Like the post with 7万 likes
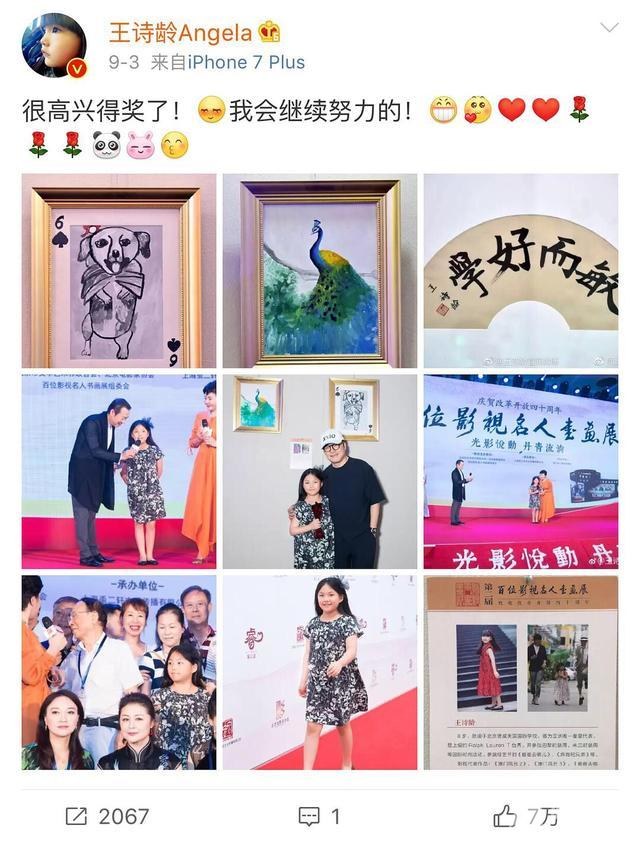Viewport: 640px width, 842px height. pos(526,816)
